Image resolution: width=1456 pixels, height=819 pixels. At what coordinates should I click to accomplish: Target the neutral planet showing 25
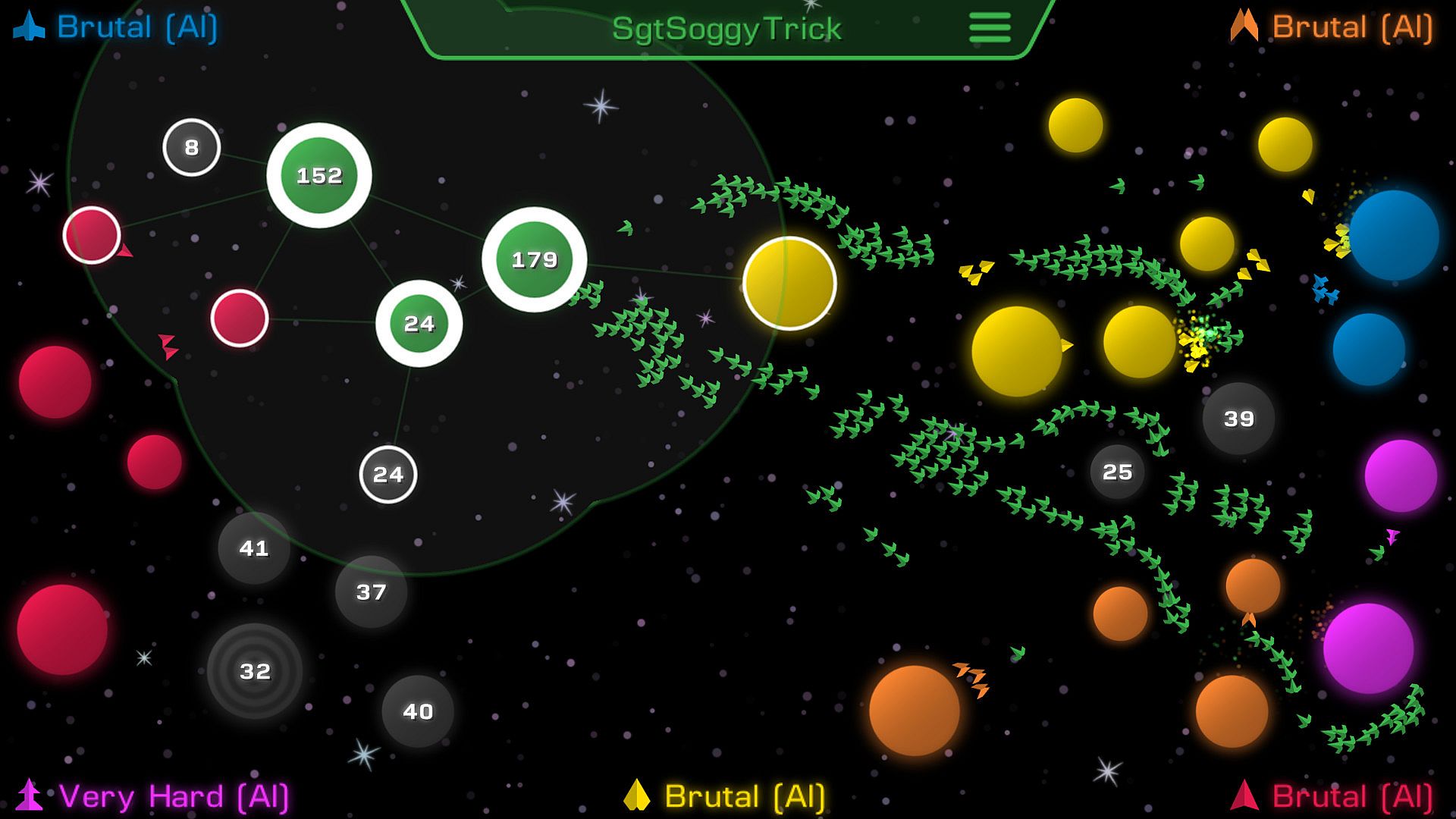click(1117, 472)
